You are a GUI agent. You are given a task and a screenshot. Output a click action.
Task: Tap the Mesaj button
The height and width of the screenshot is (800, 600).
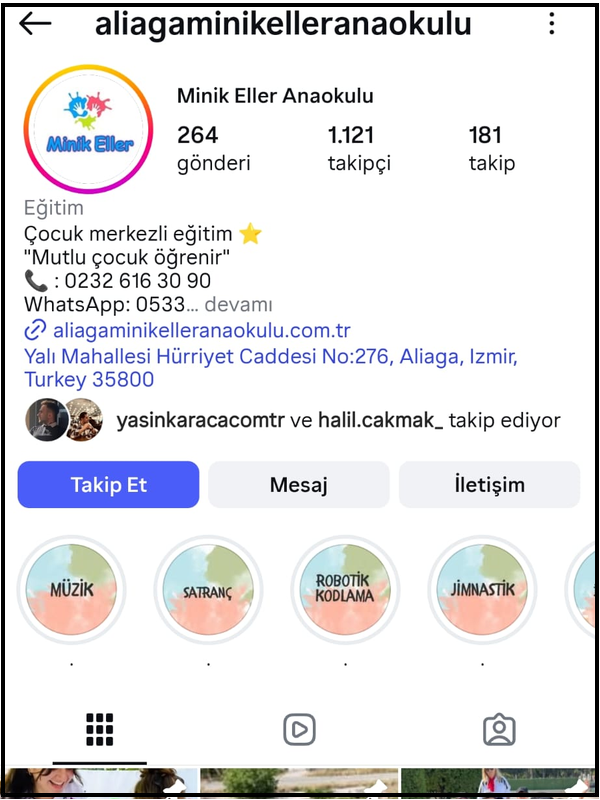tap(298, 485)
